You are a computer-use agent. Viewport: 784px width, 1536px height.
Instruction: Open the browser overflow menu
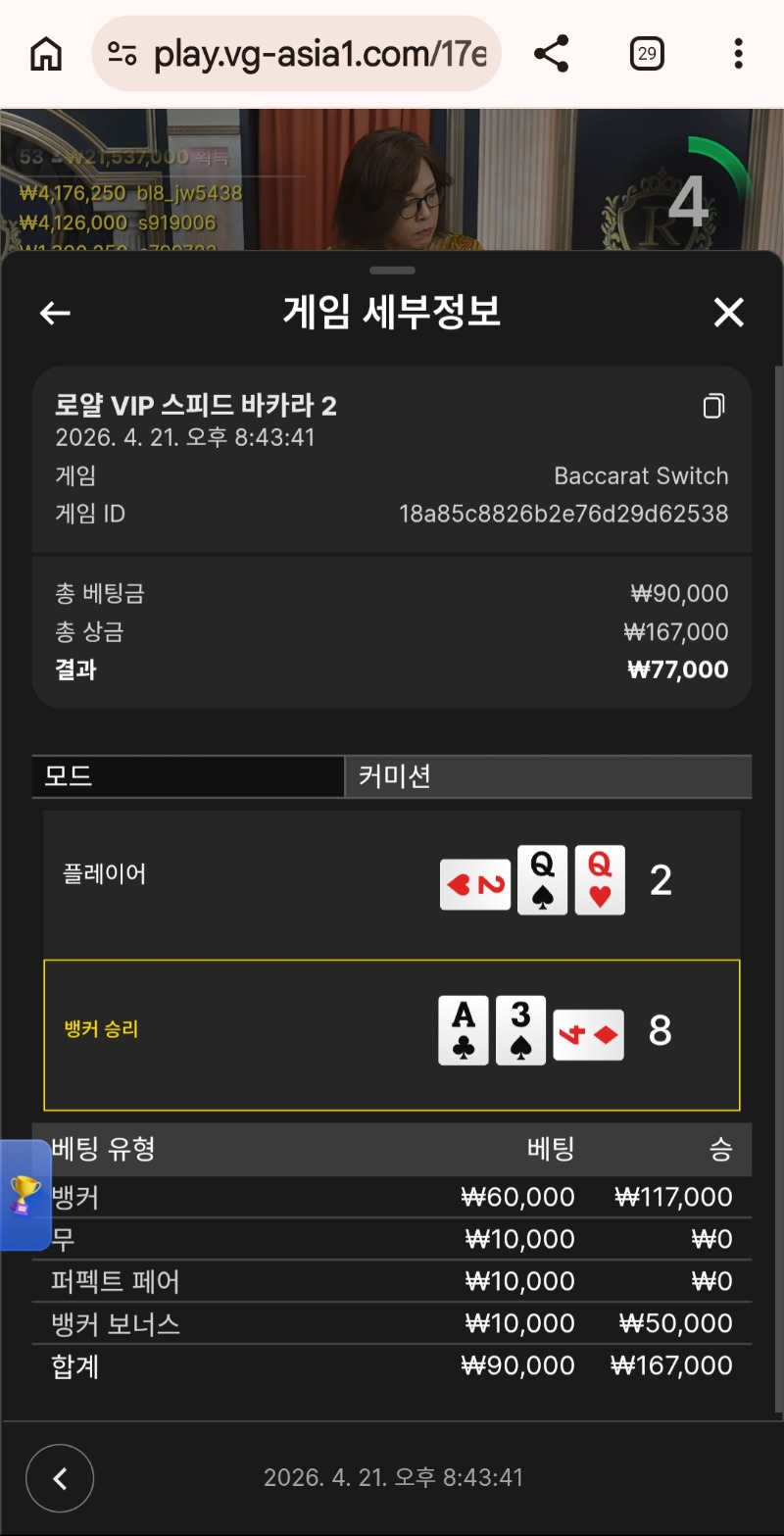click(738, 54)
